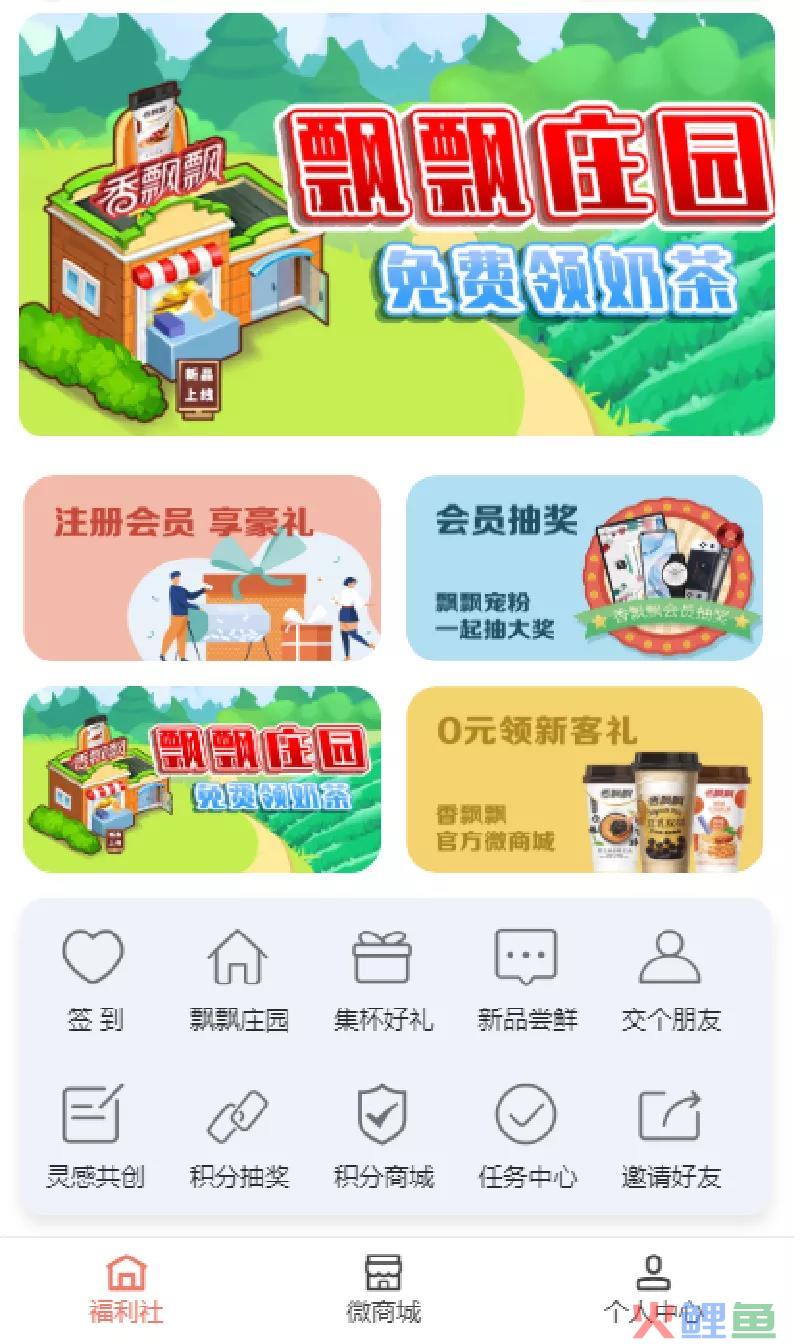
Task: Switch to the 微商城 tab
Action: point(383,1290)
